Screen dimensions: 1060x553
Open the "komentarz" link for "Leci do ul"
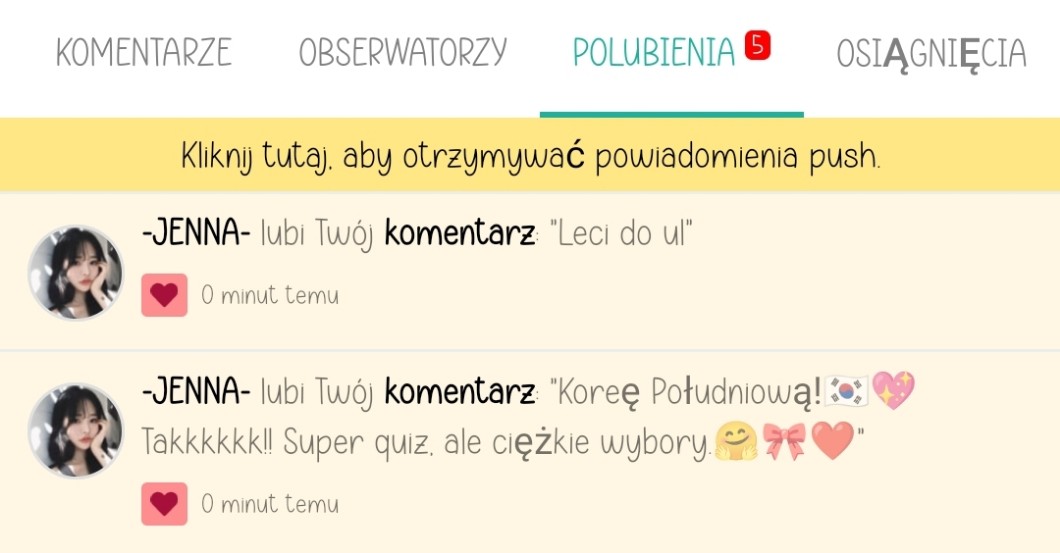tap(460, 233)
